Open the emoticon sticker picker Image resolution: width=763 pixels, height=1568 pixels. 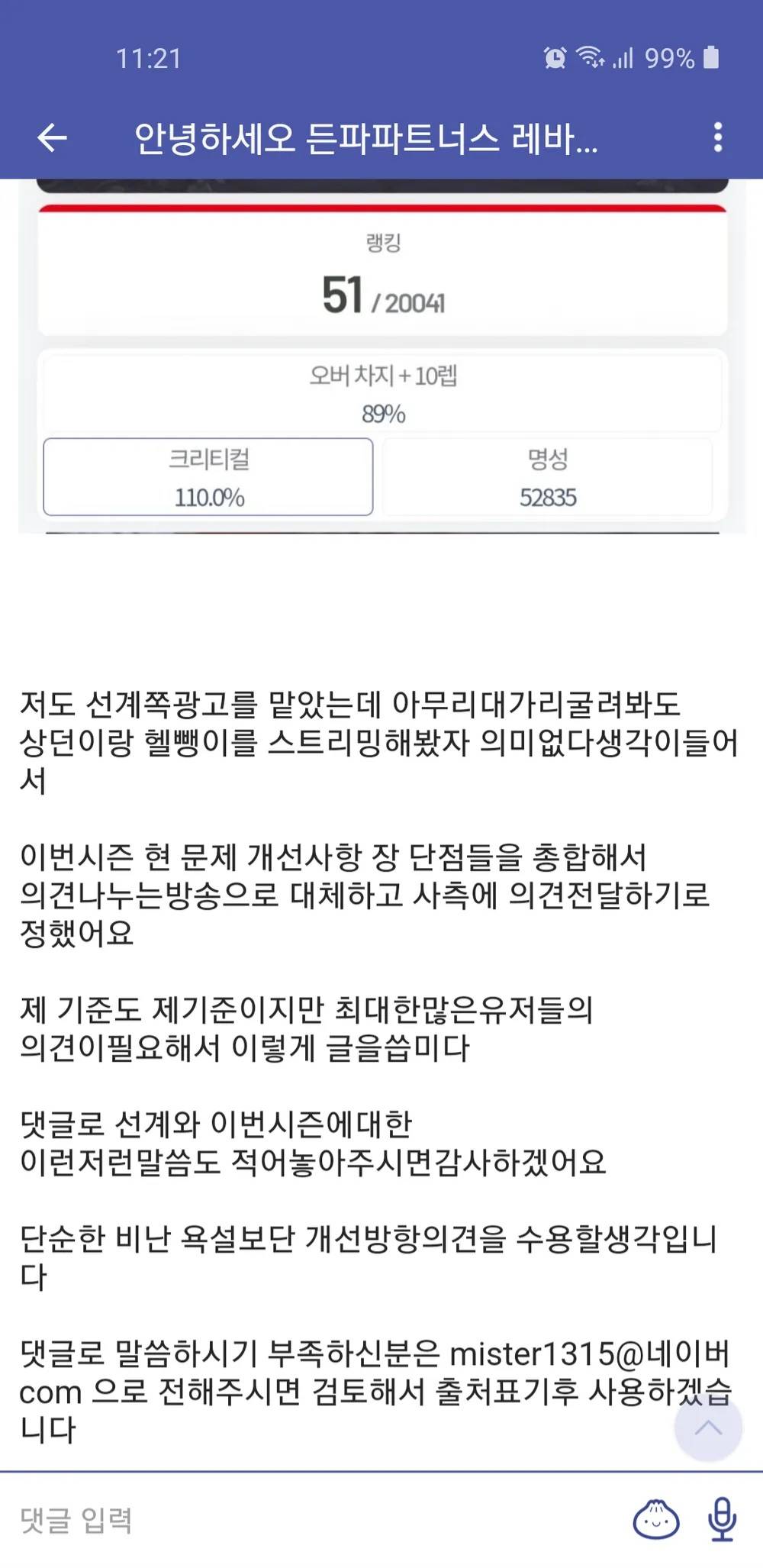coord(655,1519)
